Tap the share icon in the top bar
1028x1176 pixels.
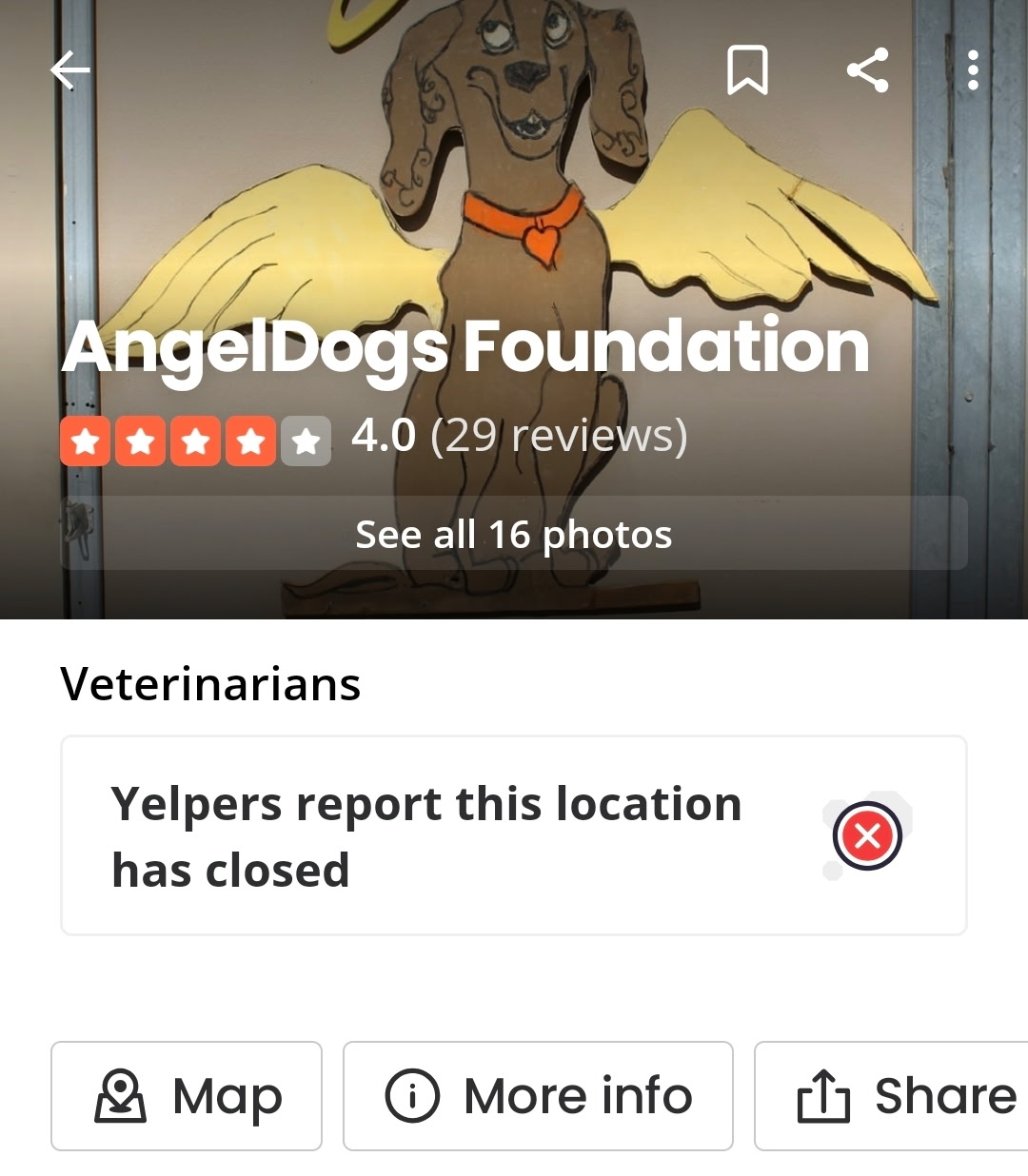tap(867, 70)
